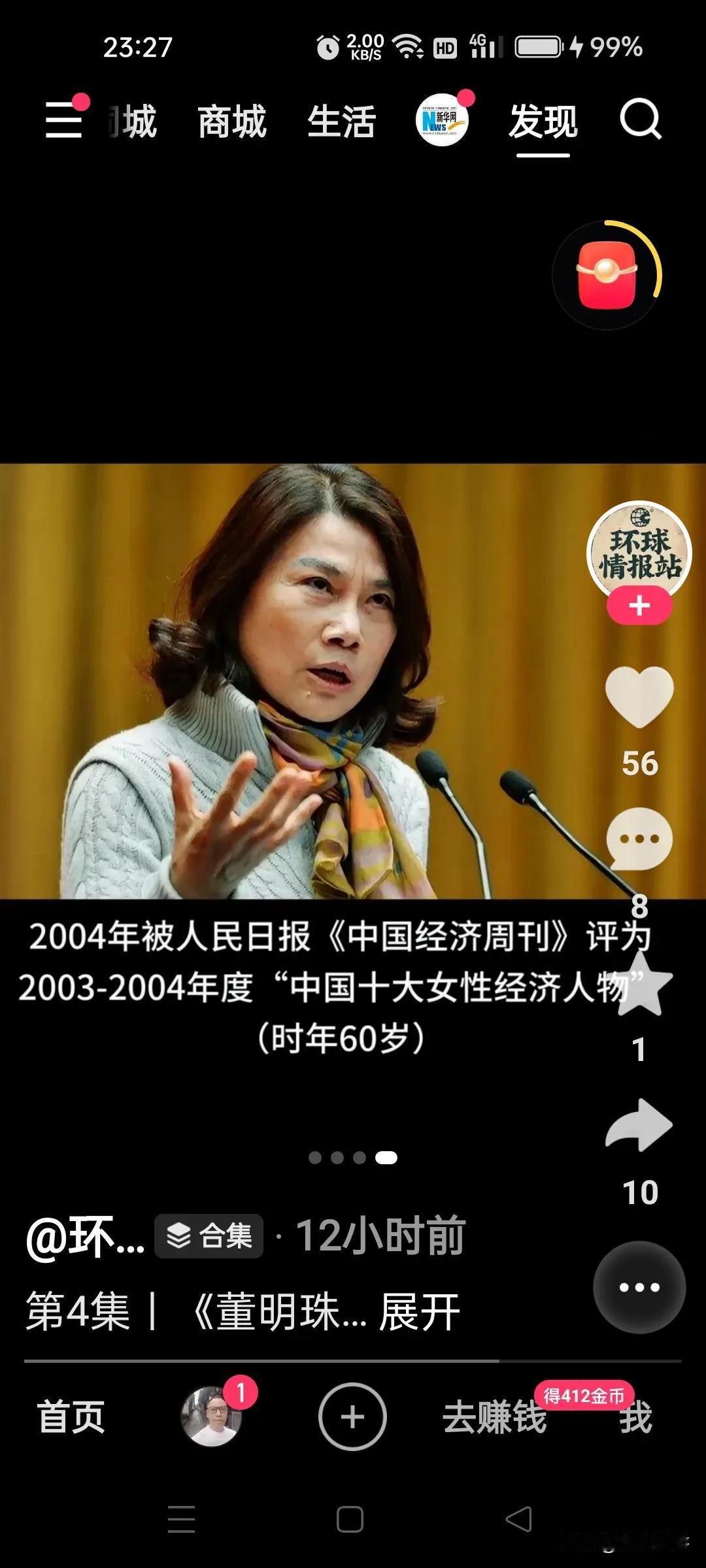Add this post to favorites
This screenshot has width=706, height=1568.
(x=641, y=984)
